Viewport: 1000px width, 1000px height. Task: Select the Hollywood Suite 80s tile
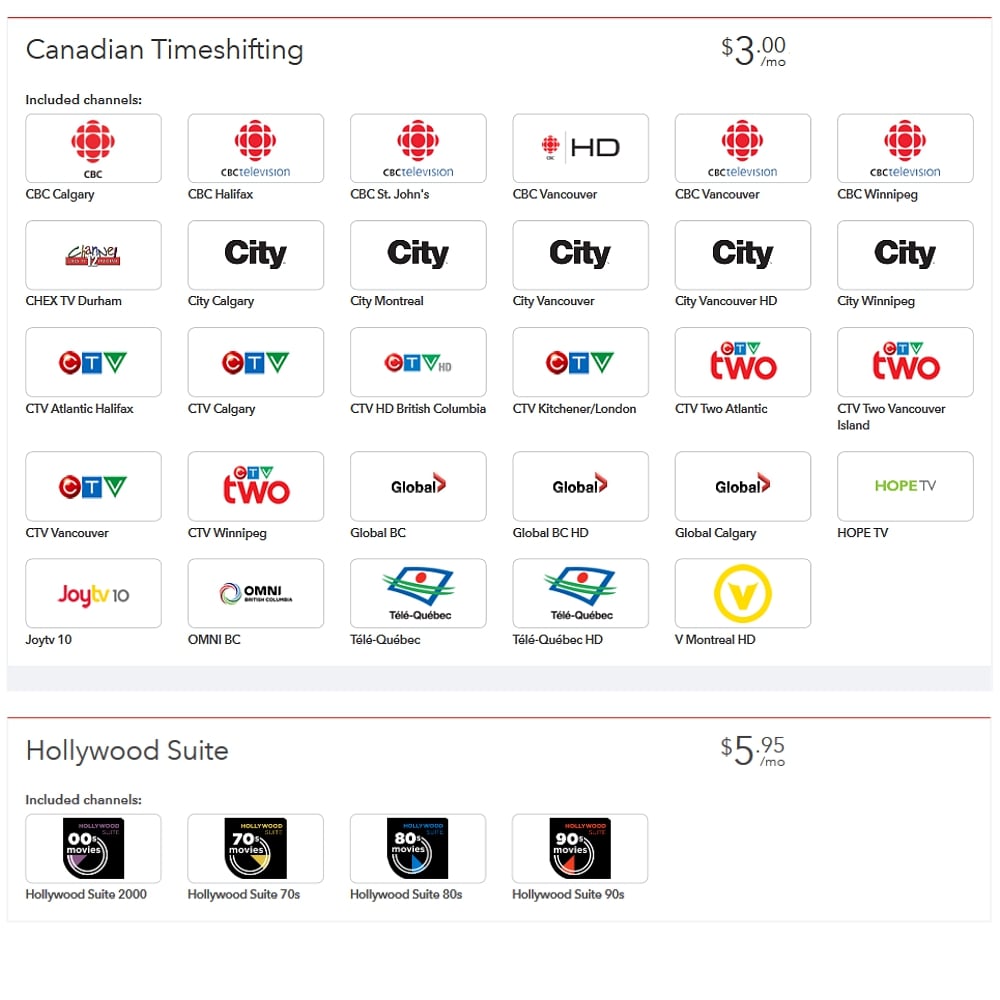click(418, 848)
